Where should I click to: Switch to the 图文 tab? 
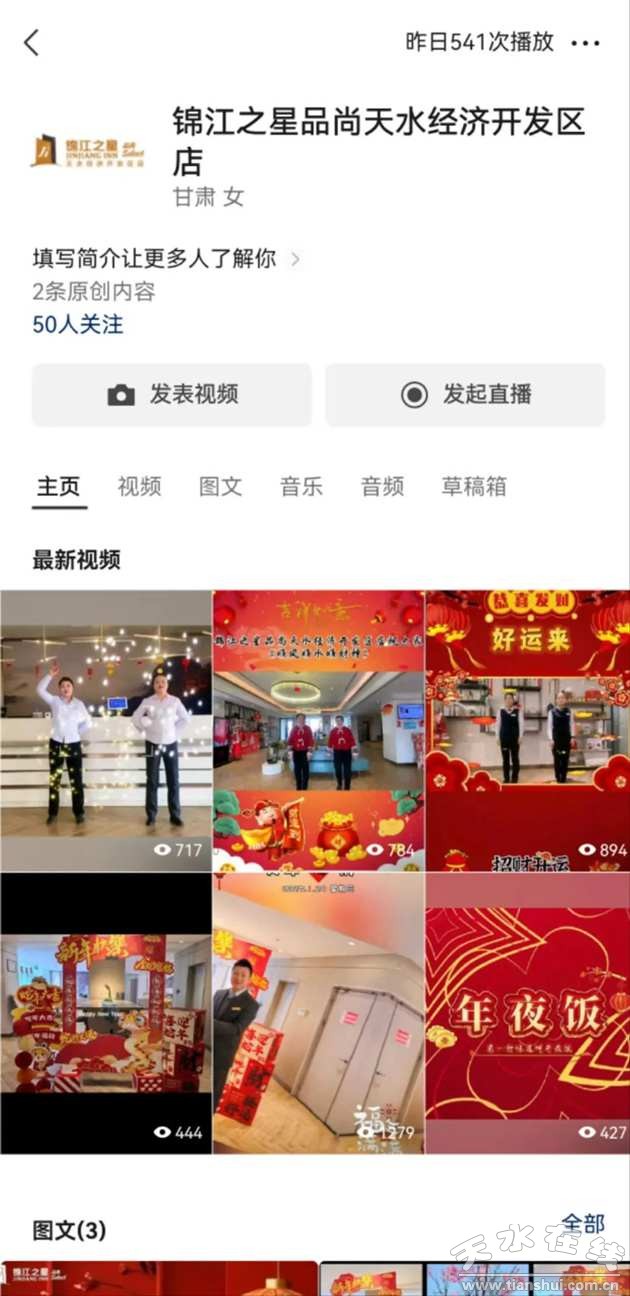click(220, 487)
